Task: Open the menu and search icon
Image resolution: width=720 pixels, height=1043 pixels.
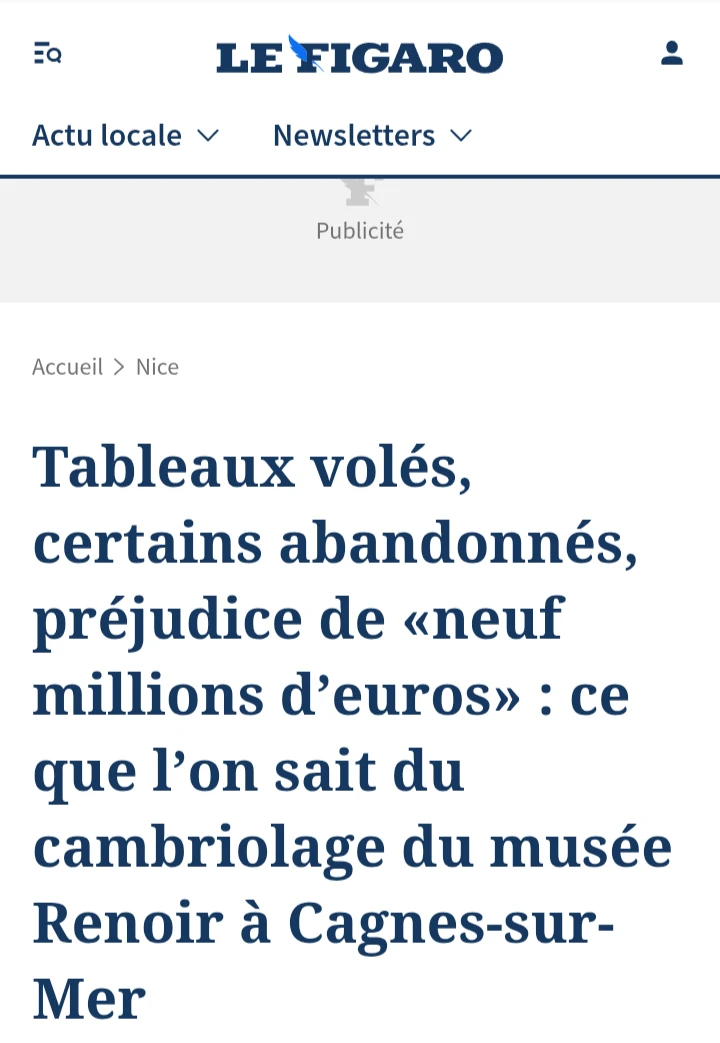Action: (47, 53)
